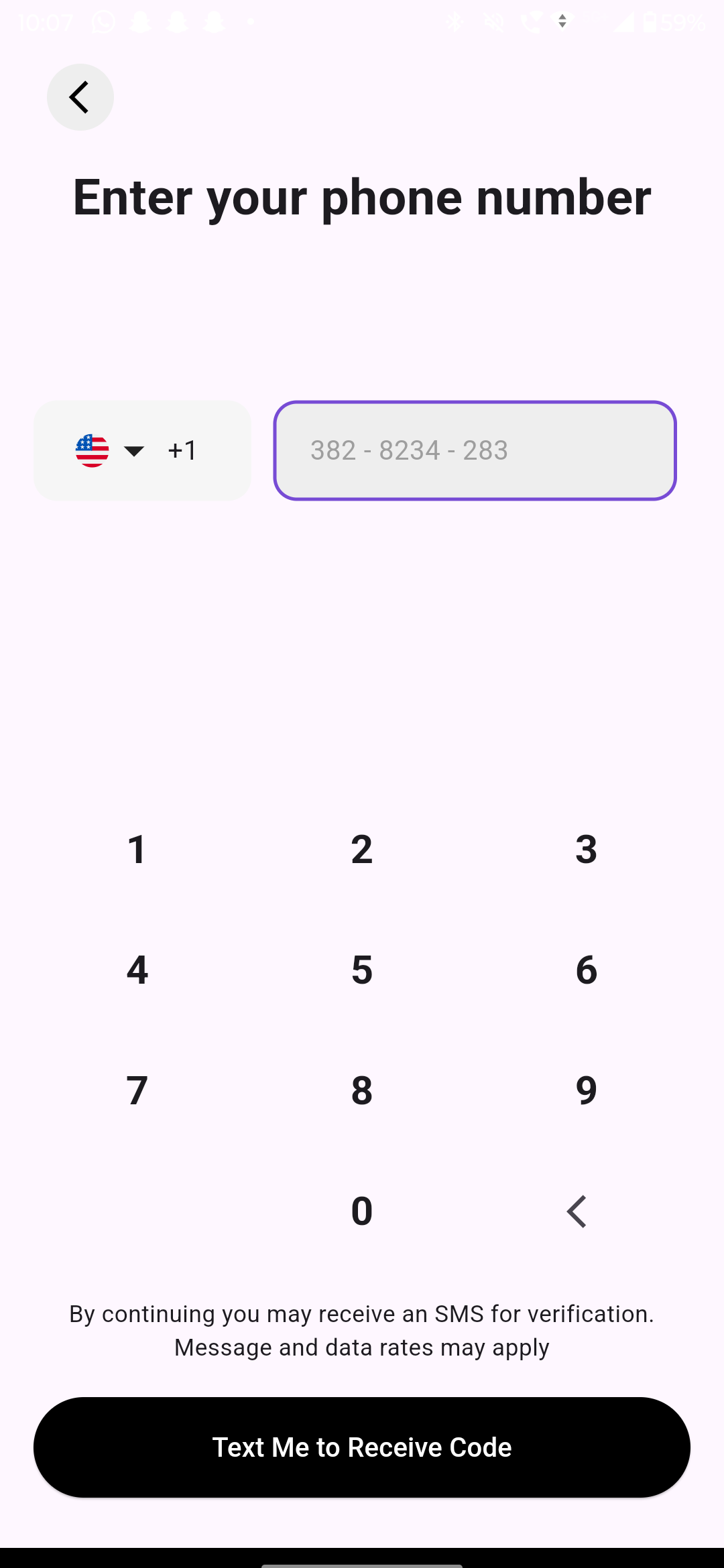The width and height of the screenshot is (724, 1568).
Task: Open the +1 country code picker
Action: tap(181, 450)
